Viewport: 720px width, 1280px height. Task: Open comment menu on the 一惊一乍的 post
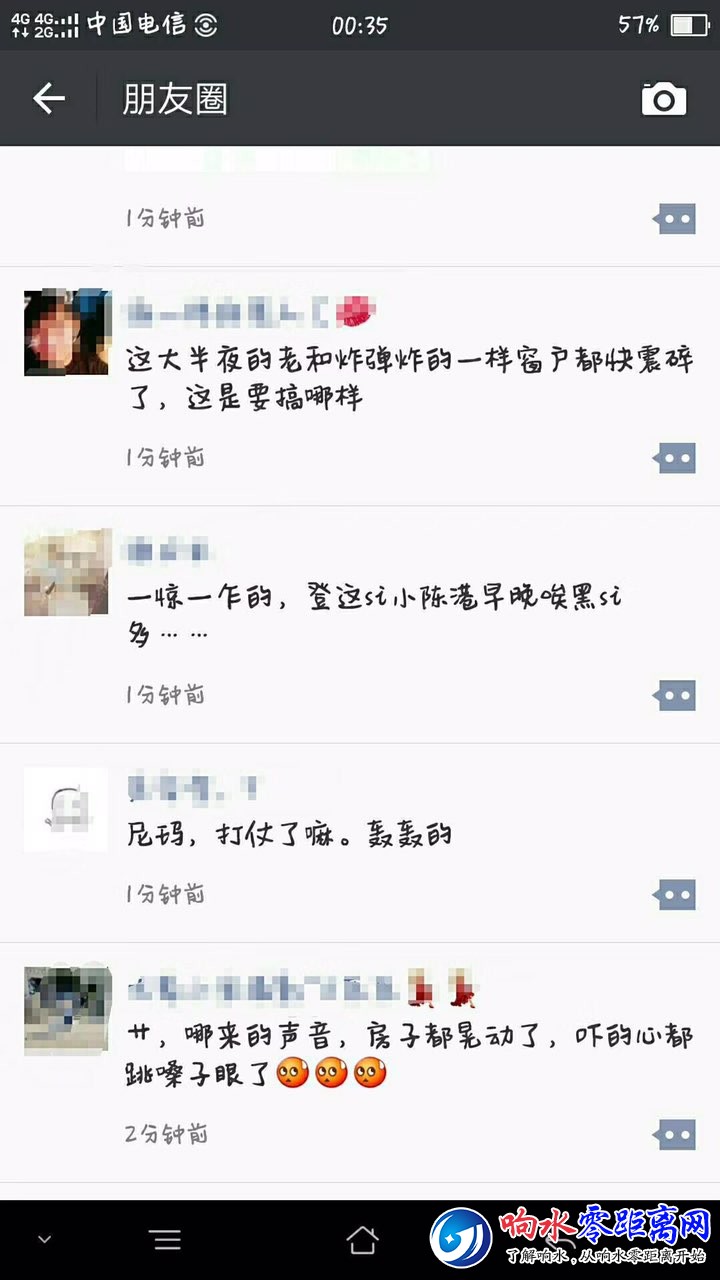coord(676,694)
